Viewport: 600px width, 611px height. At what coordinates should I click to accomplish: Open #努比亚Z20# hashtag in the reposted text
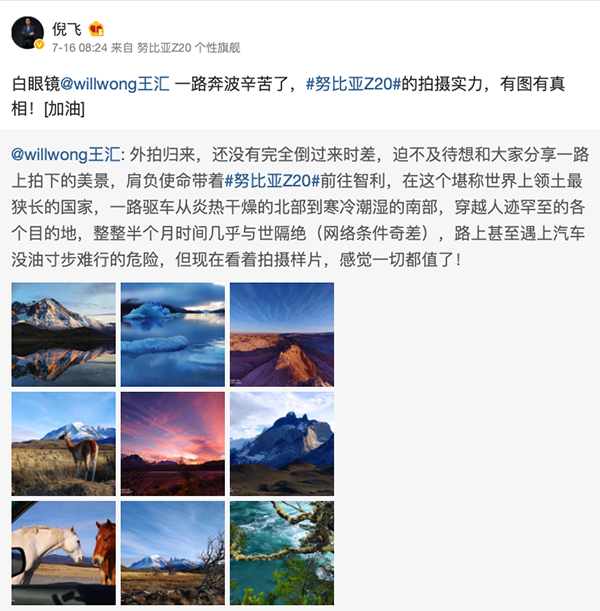point(271,180)
